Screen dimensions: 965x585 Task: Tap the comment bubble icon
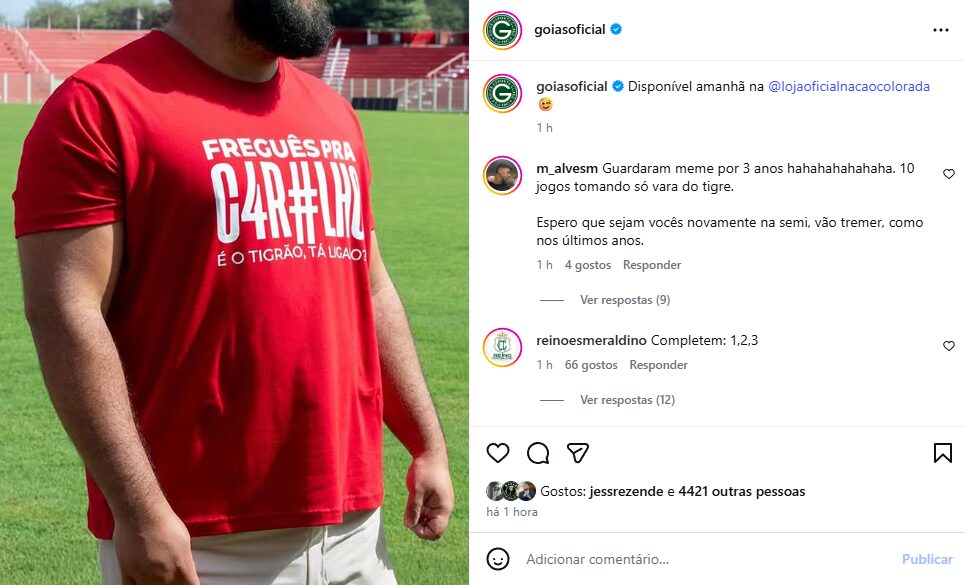(538, 453)
